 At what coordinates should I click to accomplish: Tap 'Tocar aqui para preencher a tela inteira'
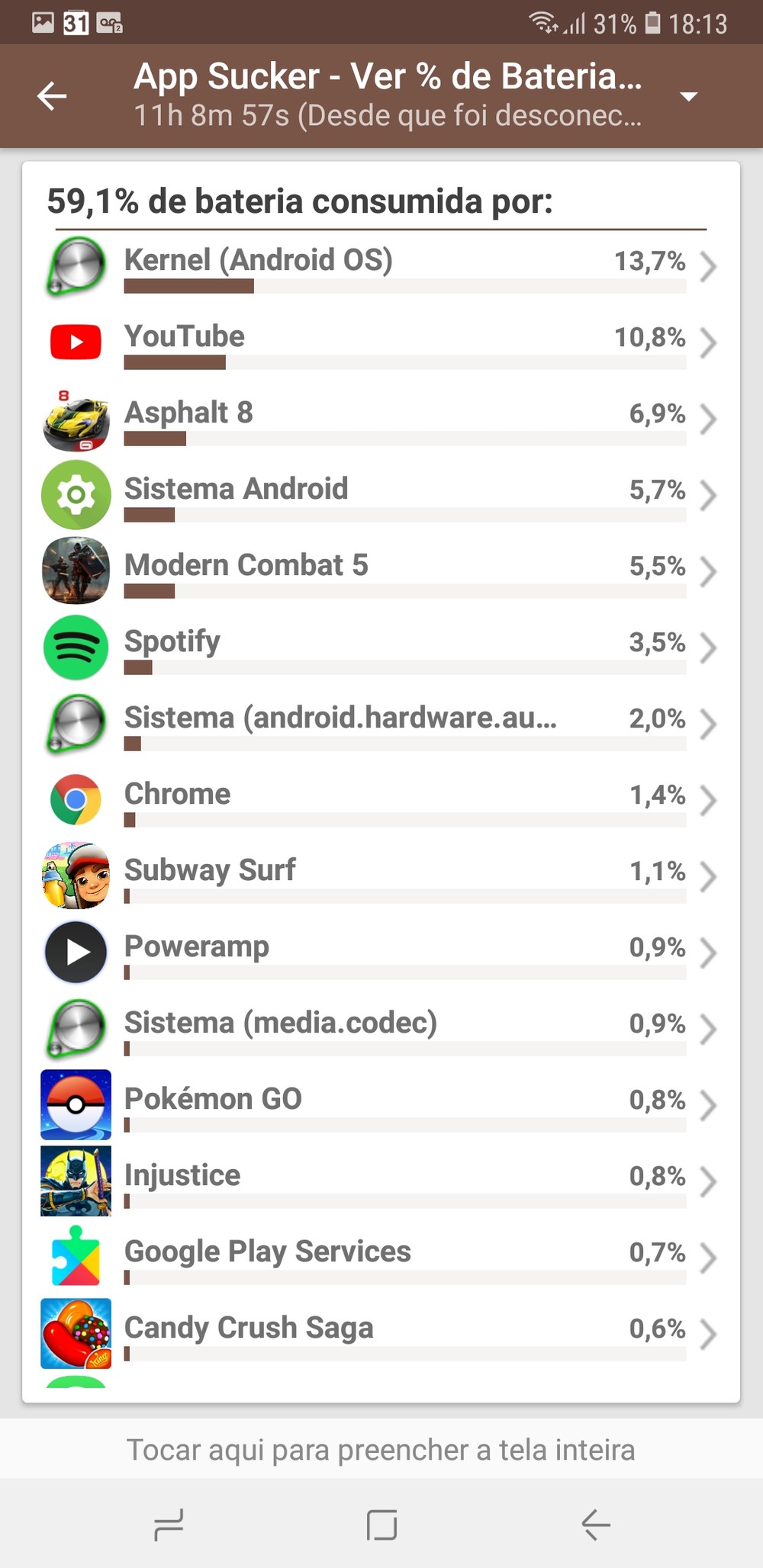tap(381, 1450)
